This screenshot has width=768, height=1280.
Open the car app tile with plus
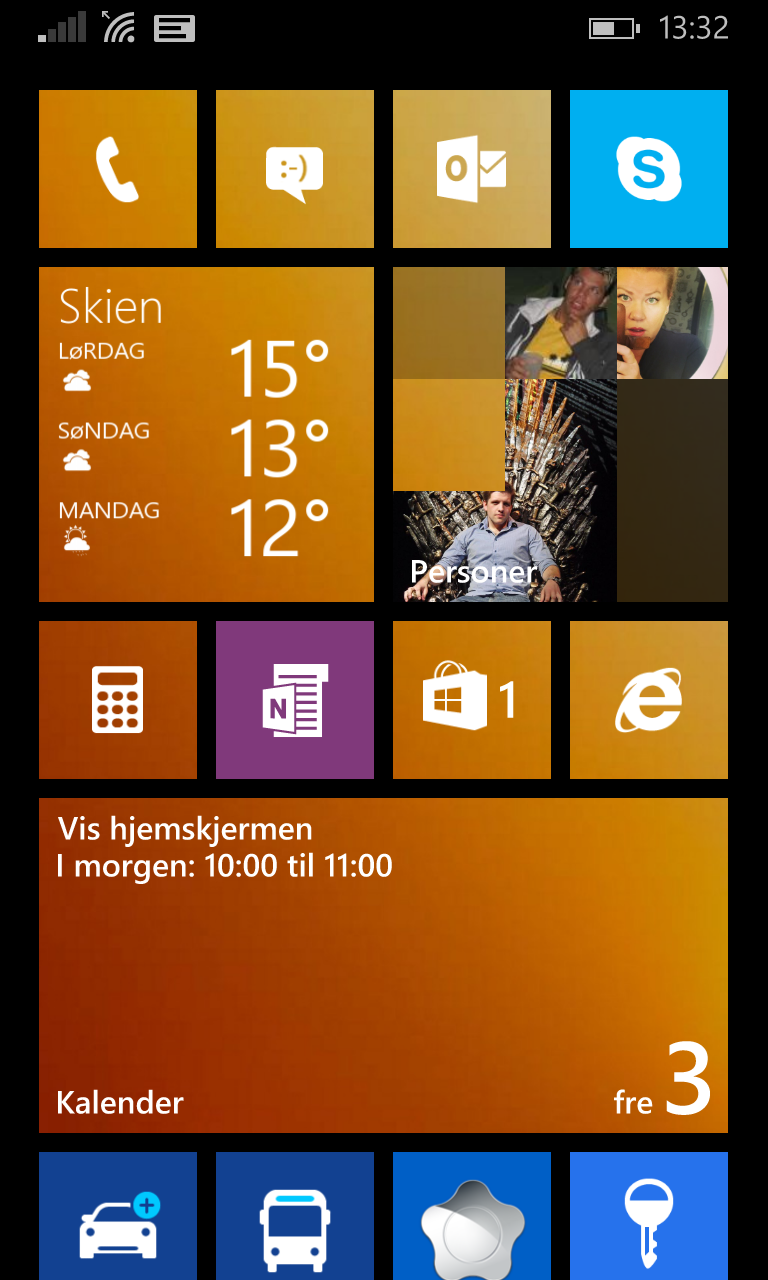coord(118,1216)
